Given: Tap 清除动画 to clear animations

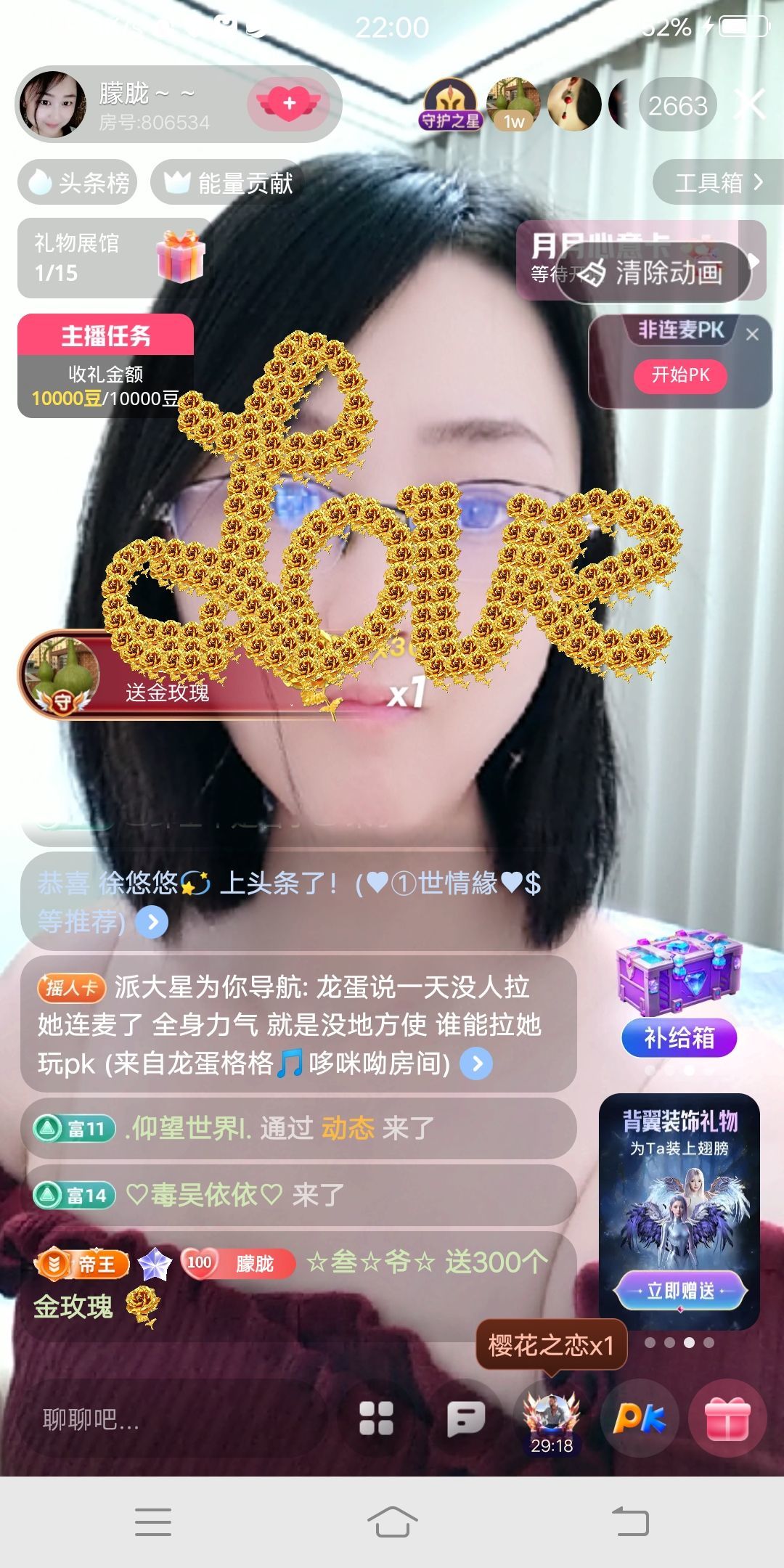Looking at the screenshot, I should (653, 274).
